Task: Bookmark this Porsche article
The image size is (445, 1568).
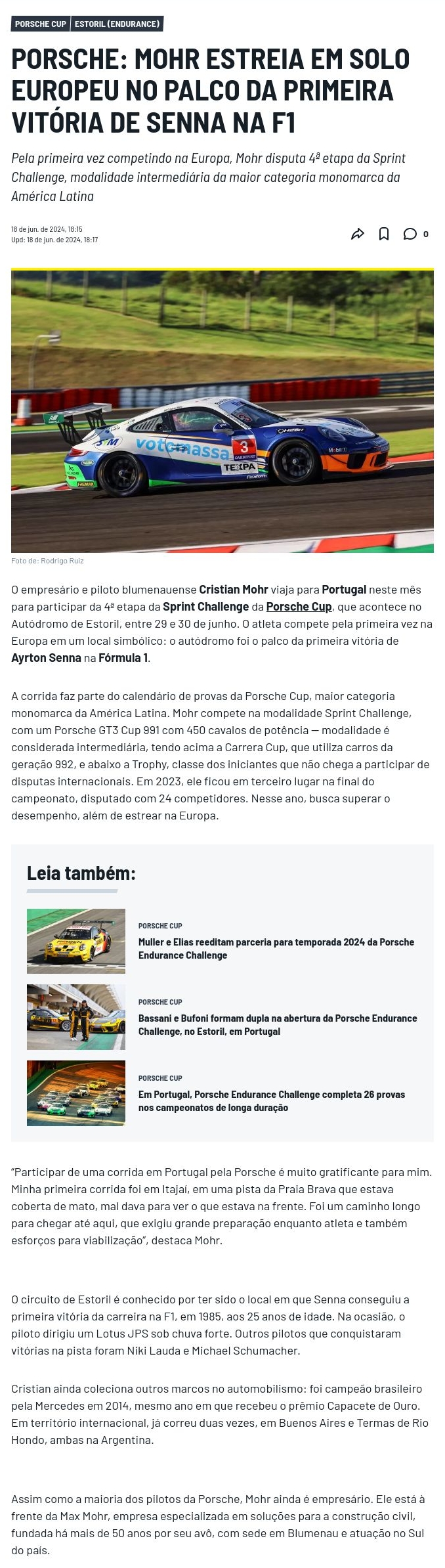Action: pos(384,234)
